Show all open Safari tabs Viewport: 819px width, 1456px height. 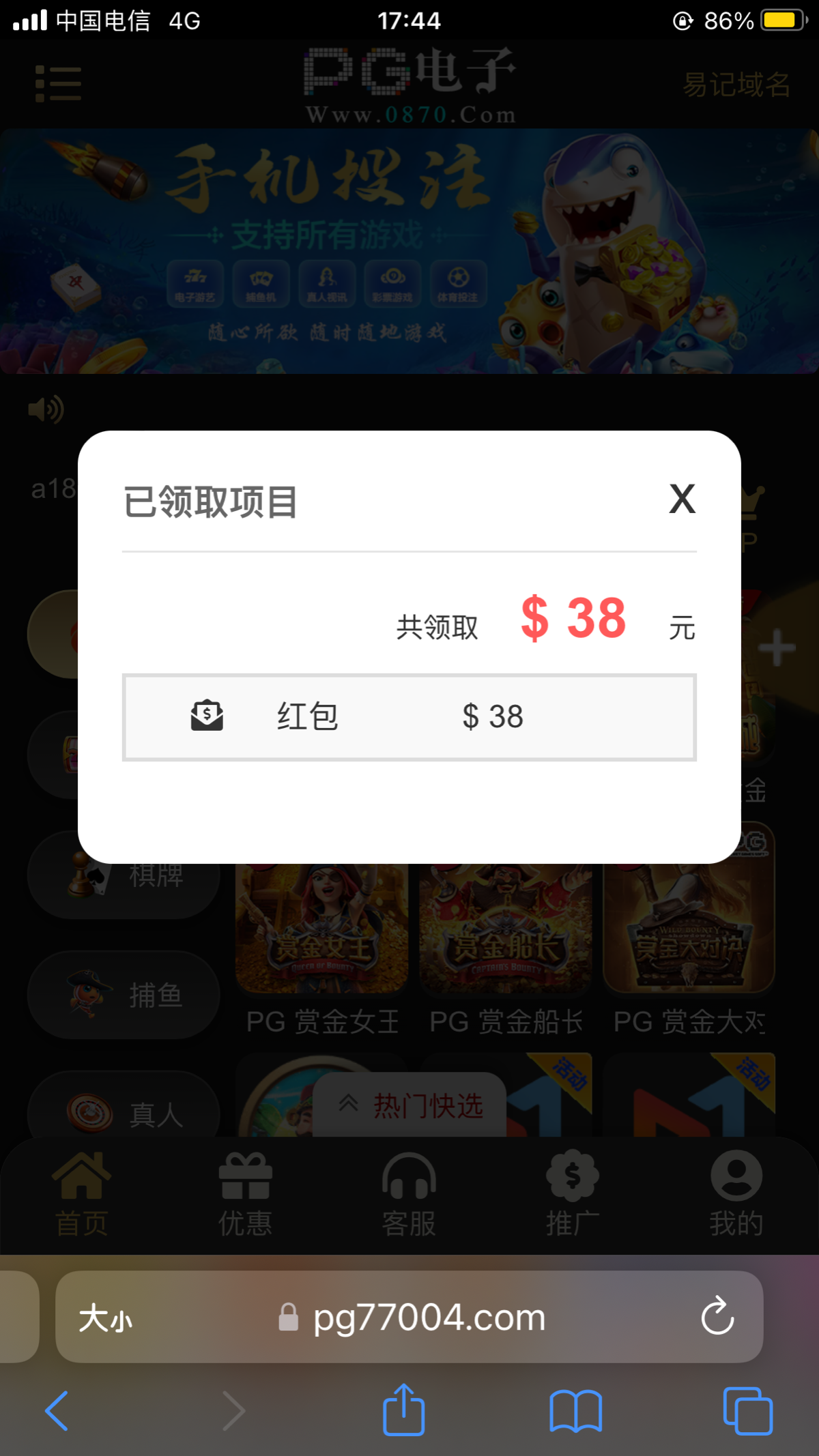click(x=747, y=1410)
